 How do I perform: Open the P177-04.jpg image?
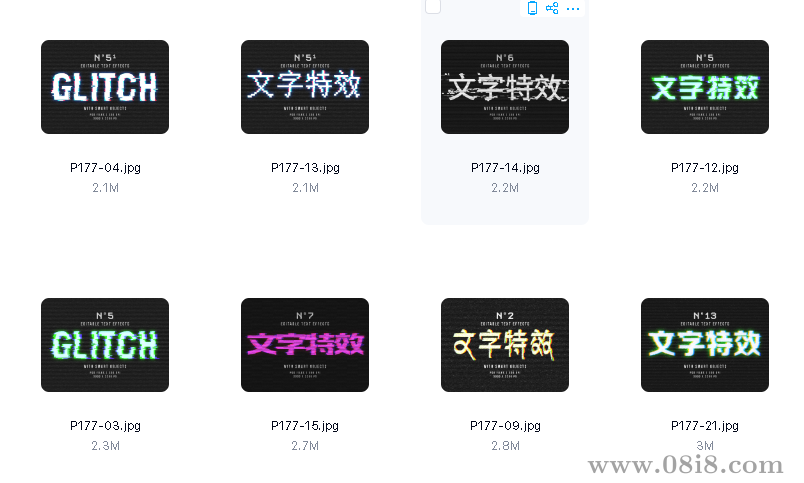[105, 87]
